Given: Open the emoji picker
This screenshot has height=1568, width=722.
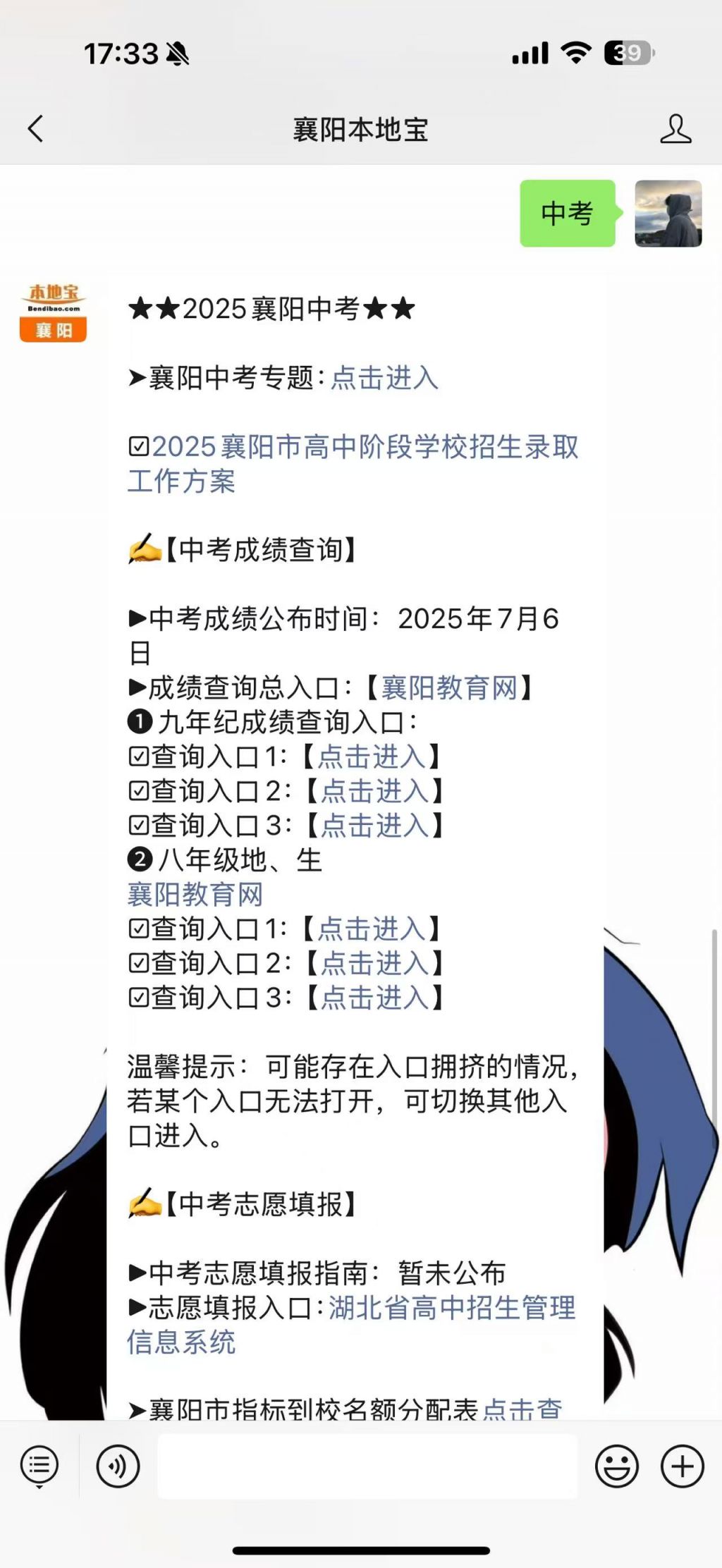Looking at the screenshot, I should pyautogui.click(x=617, y=1466).
